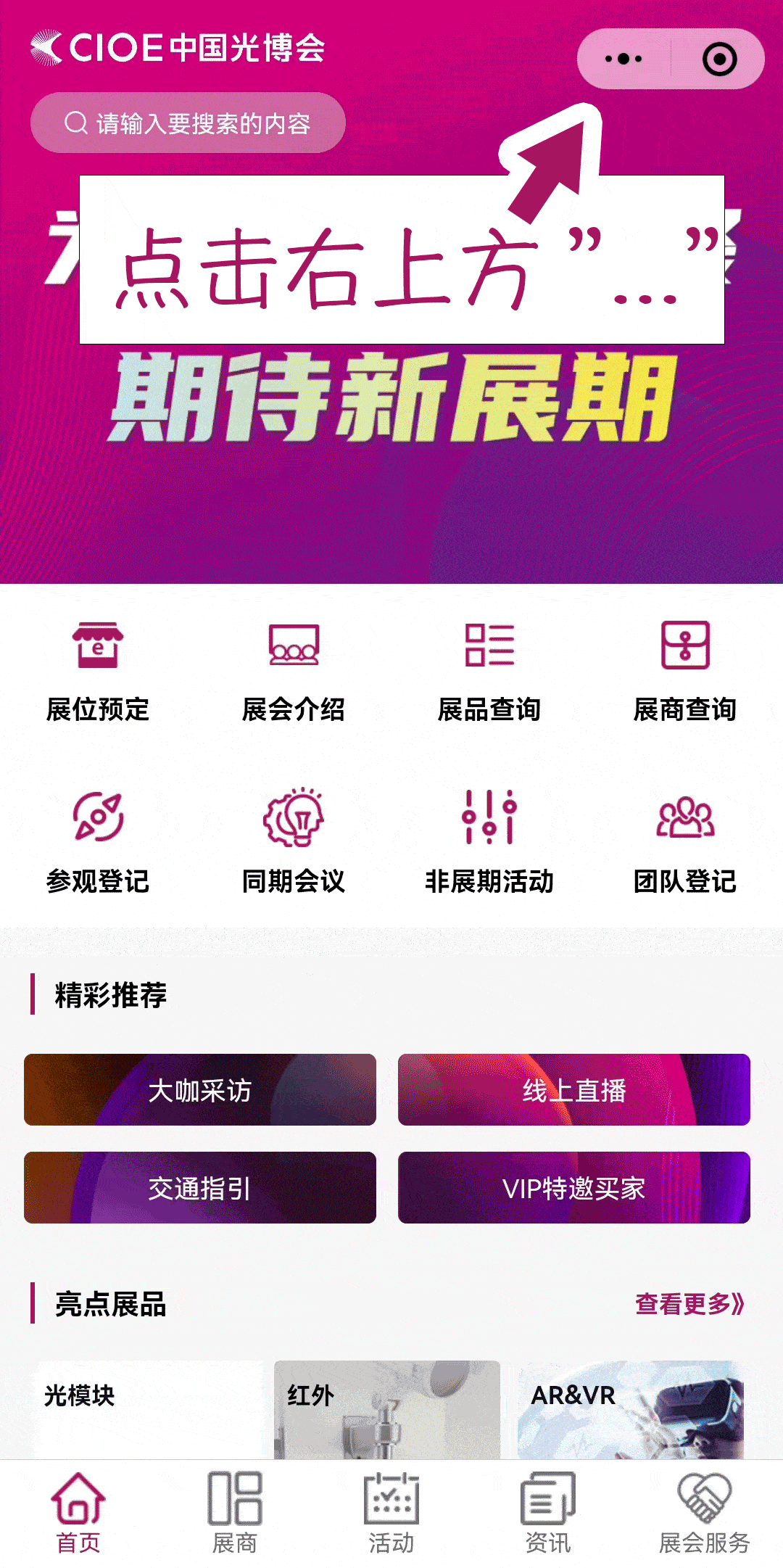Open the 线上直播 live stream card
783x1568 pixels.
pyautogui.click(x=574, y=1089)
